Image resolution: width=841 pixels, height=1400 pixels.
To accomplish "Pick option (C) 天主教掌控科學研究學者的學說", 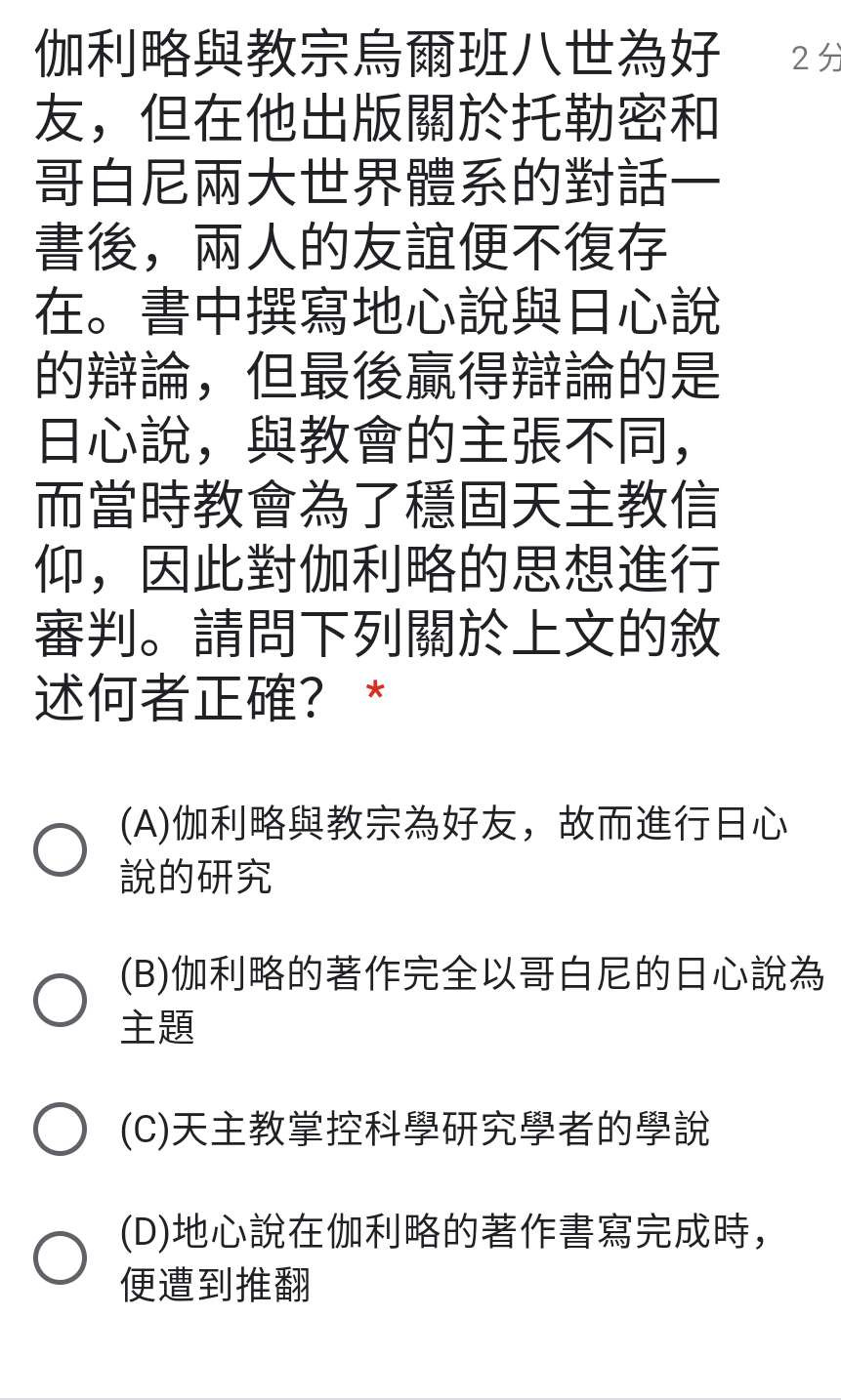I will click(x=60, y=1130).
